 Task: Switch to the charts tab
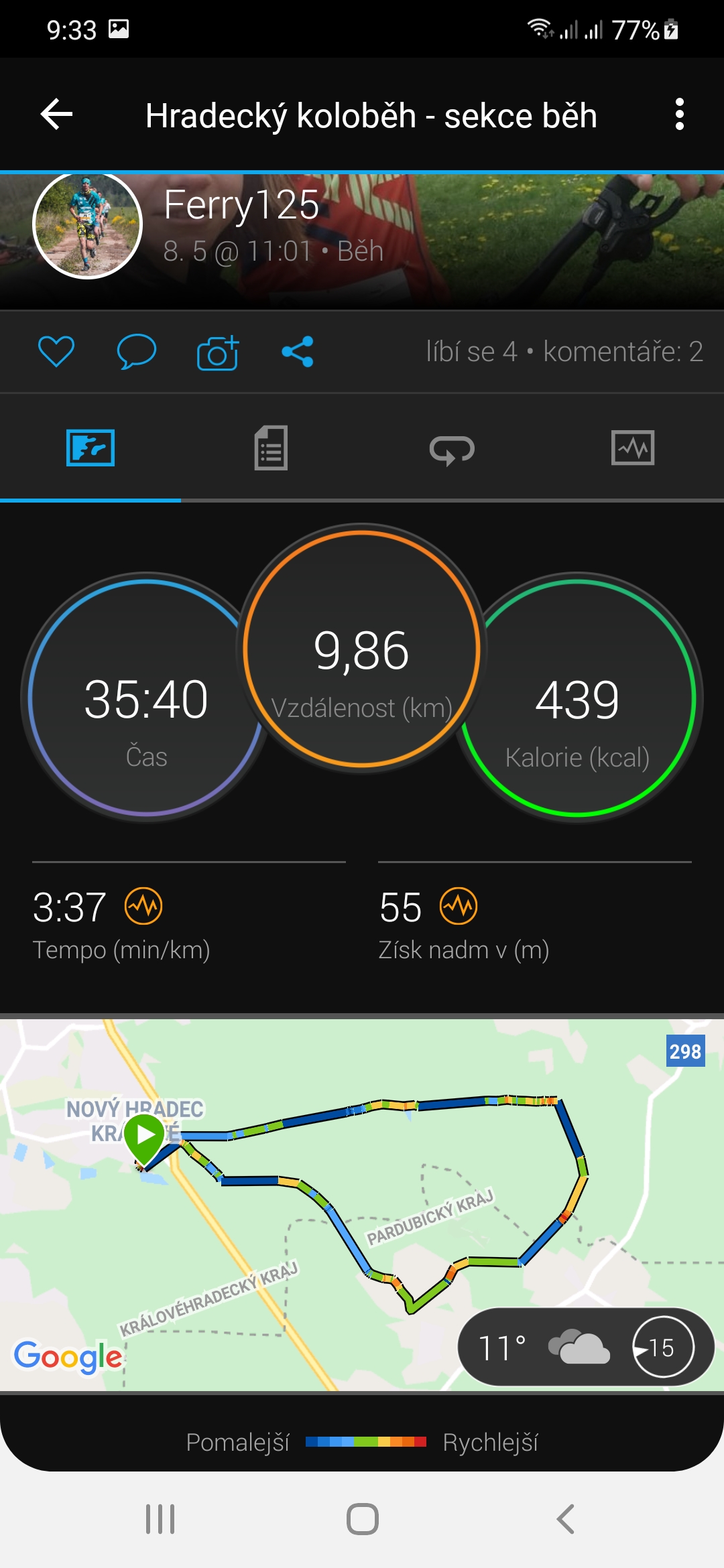pos(633,448)
